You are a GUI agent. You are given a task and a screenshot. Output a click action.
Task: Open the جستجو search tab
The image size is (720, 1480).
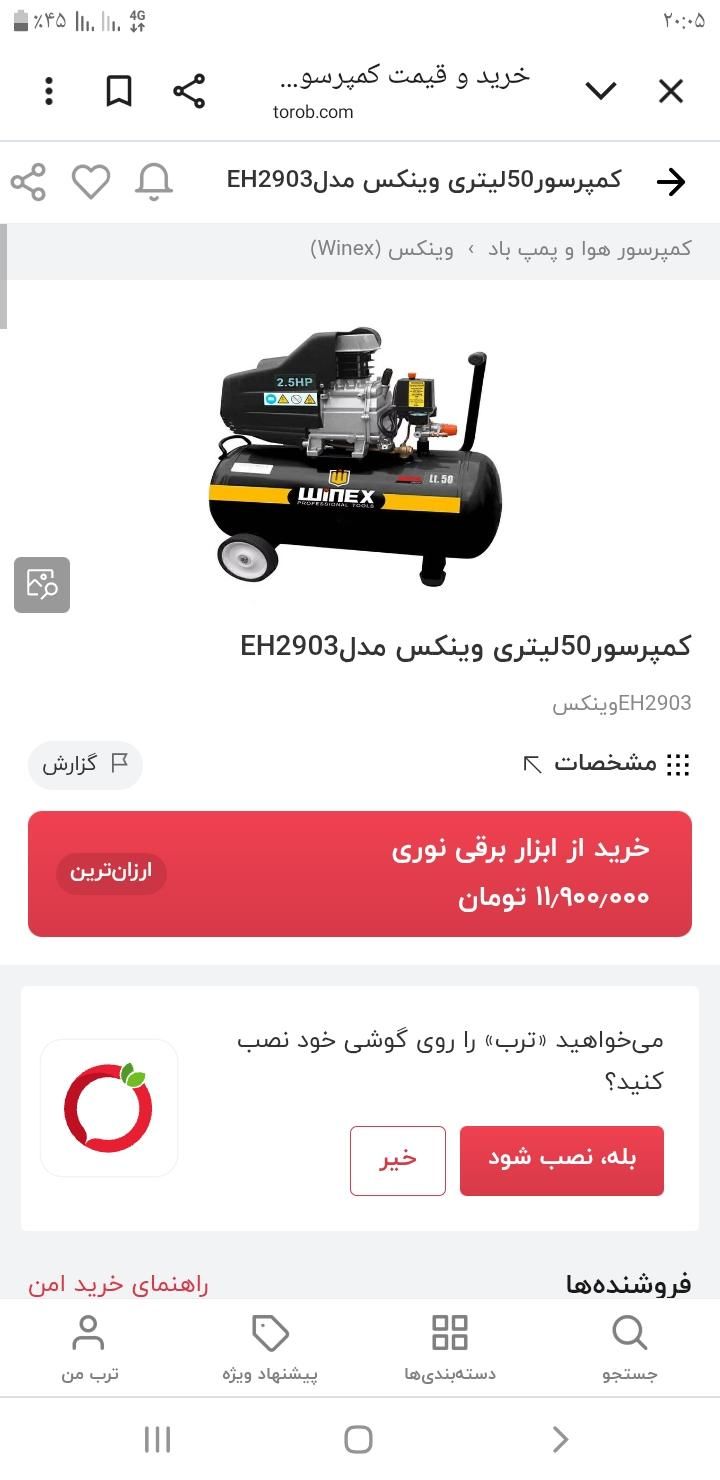(628, 1347)
